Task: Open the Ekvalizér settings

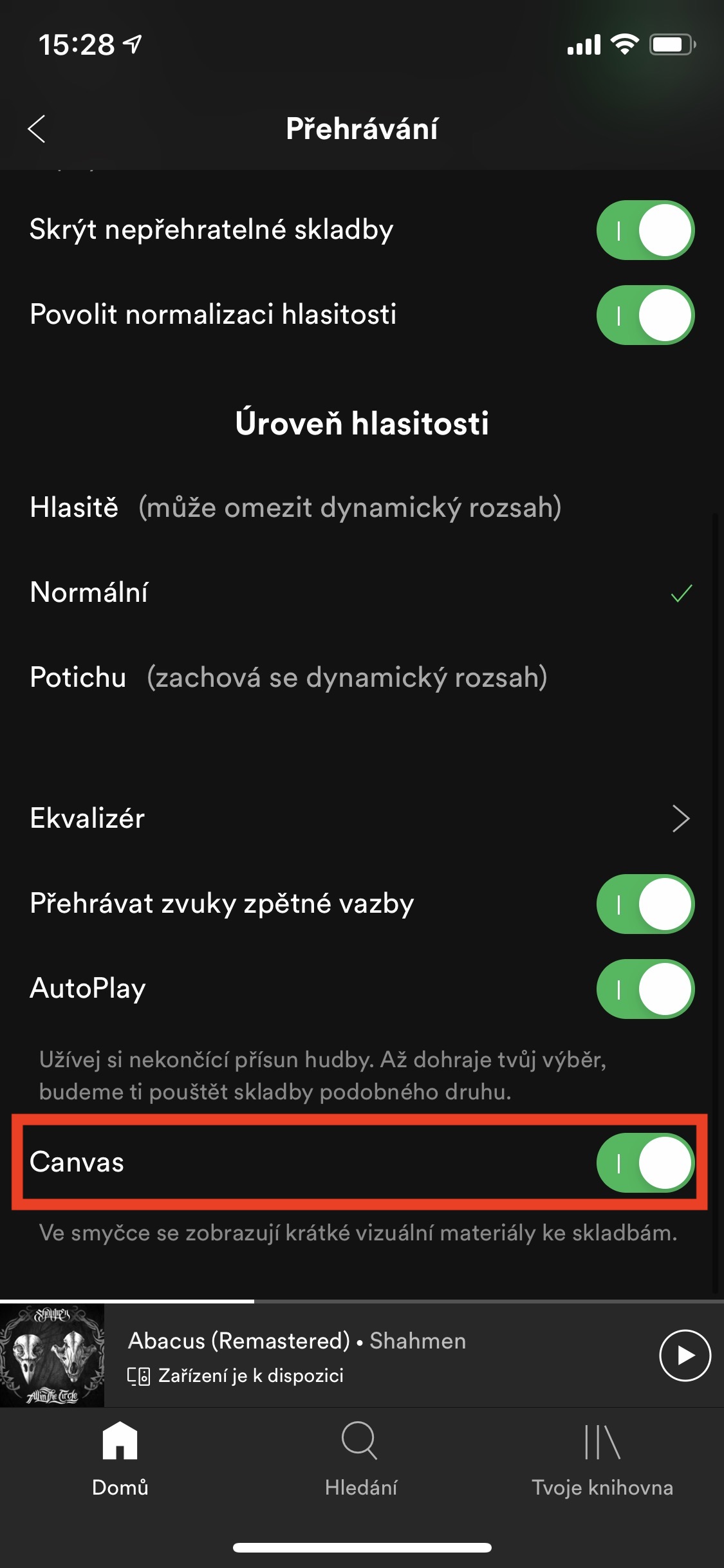Action: click(x=362, y=819)
